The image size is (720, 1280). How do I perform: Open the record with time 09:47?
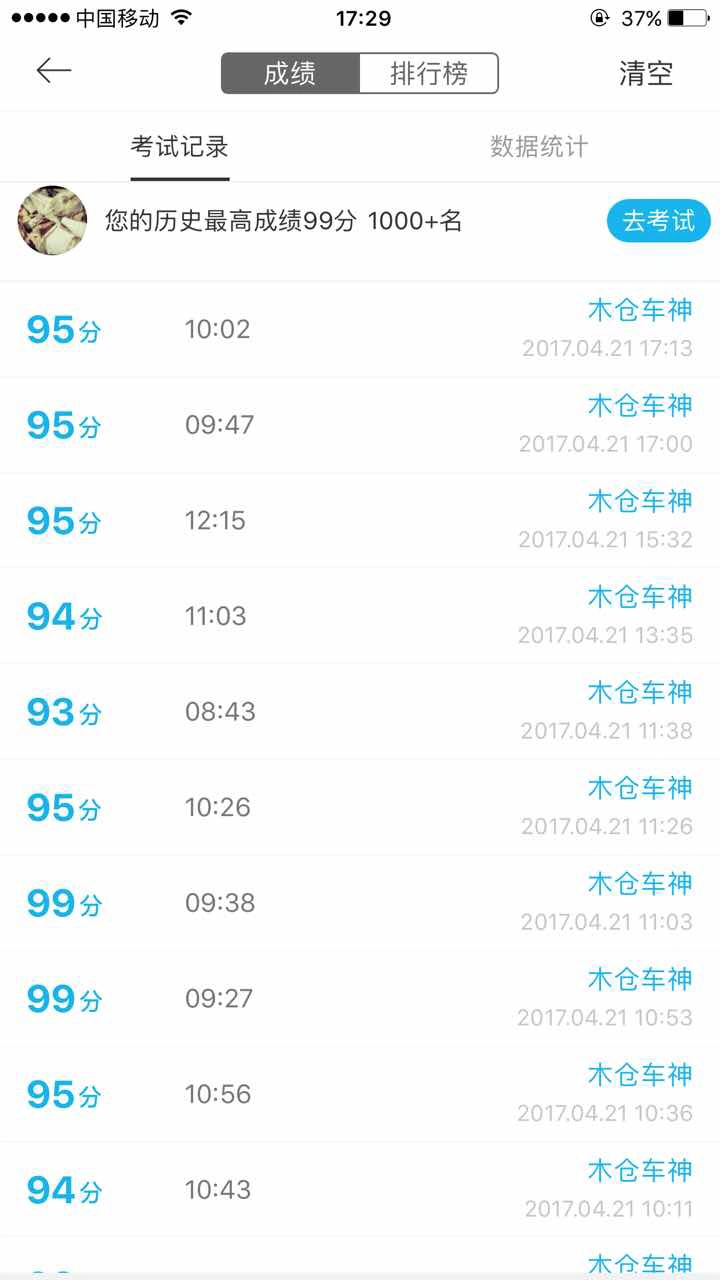click(360, 425)
